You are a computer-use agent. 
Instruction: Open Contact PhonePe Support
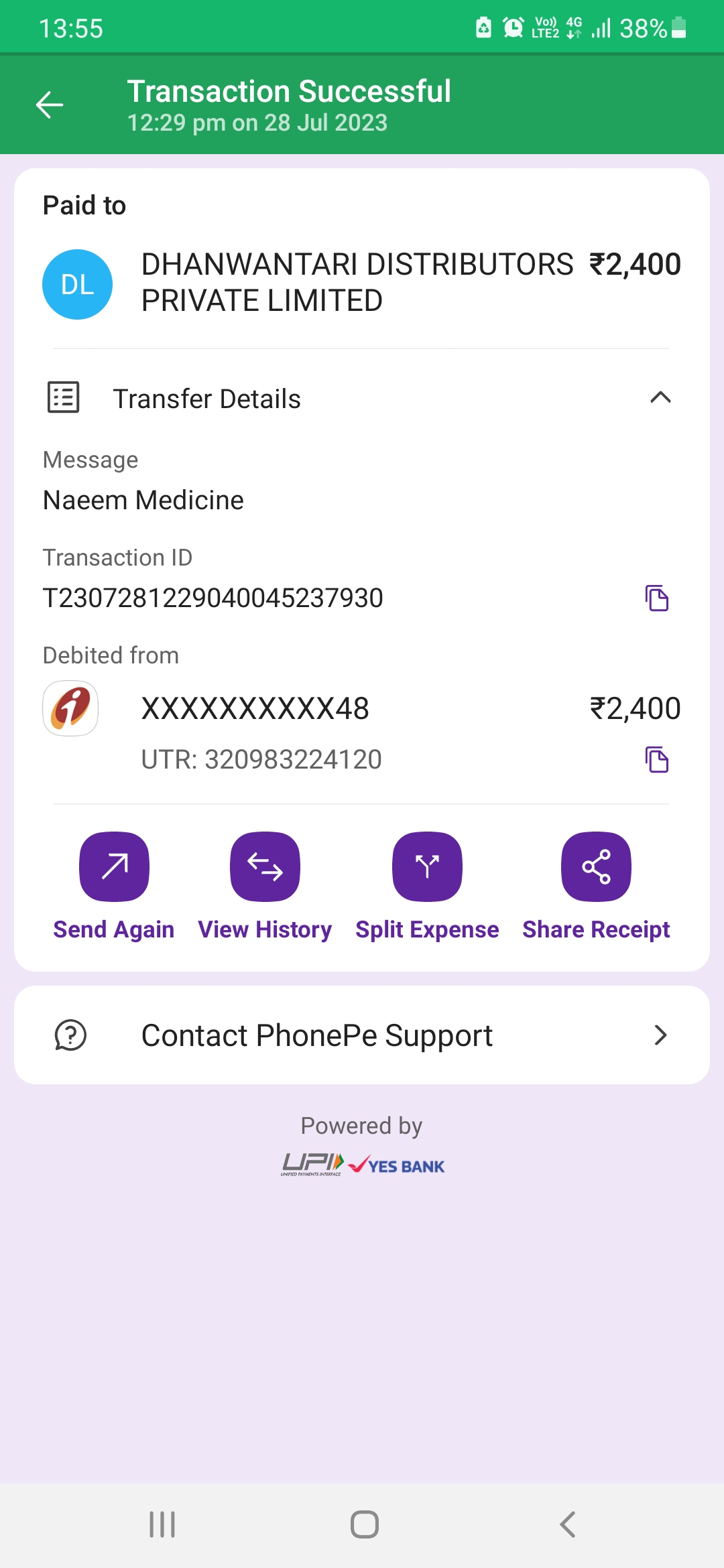pyautogui.click(x=362, y=1035)
